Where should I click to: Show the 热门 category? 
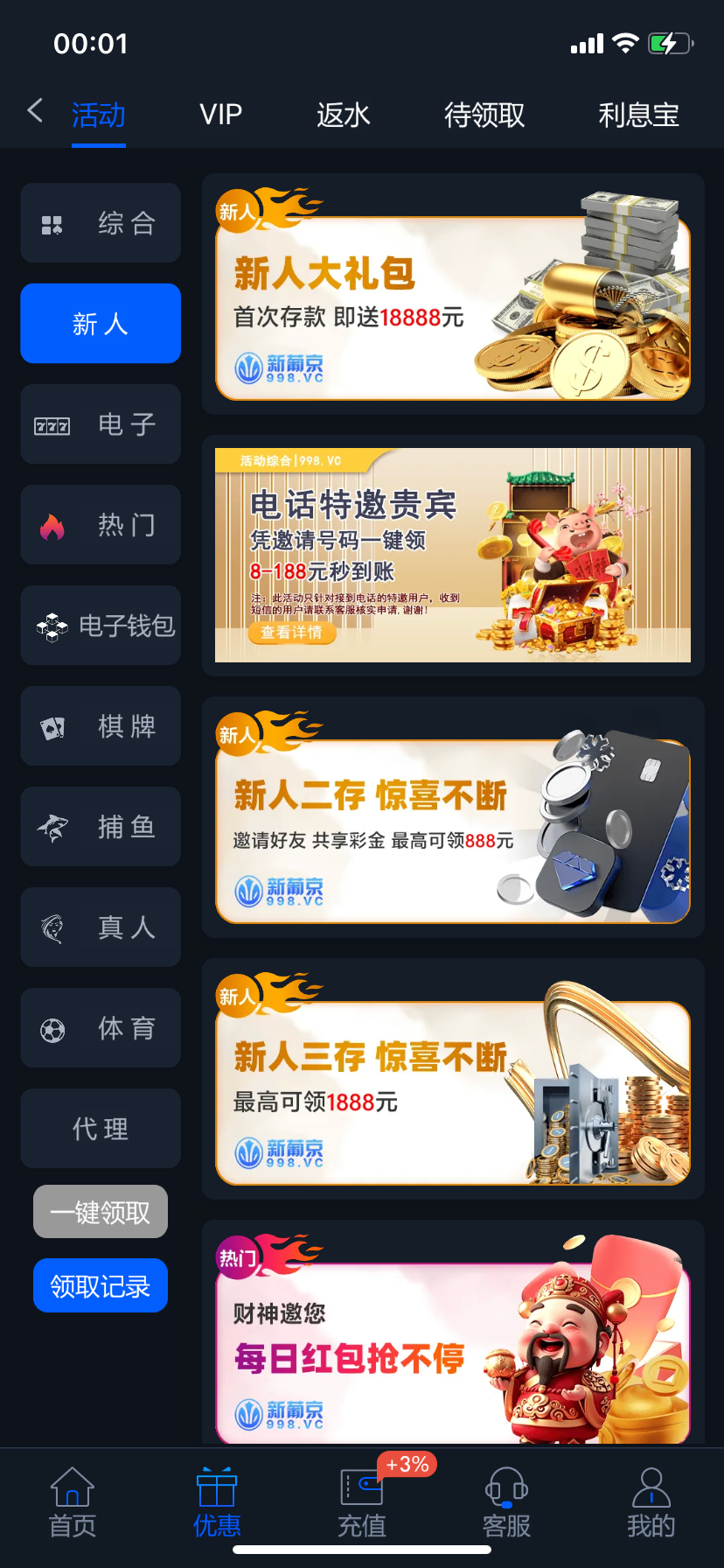click(x=101, y=525)
